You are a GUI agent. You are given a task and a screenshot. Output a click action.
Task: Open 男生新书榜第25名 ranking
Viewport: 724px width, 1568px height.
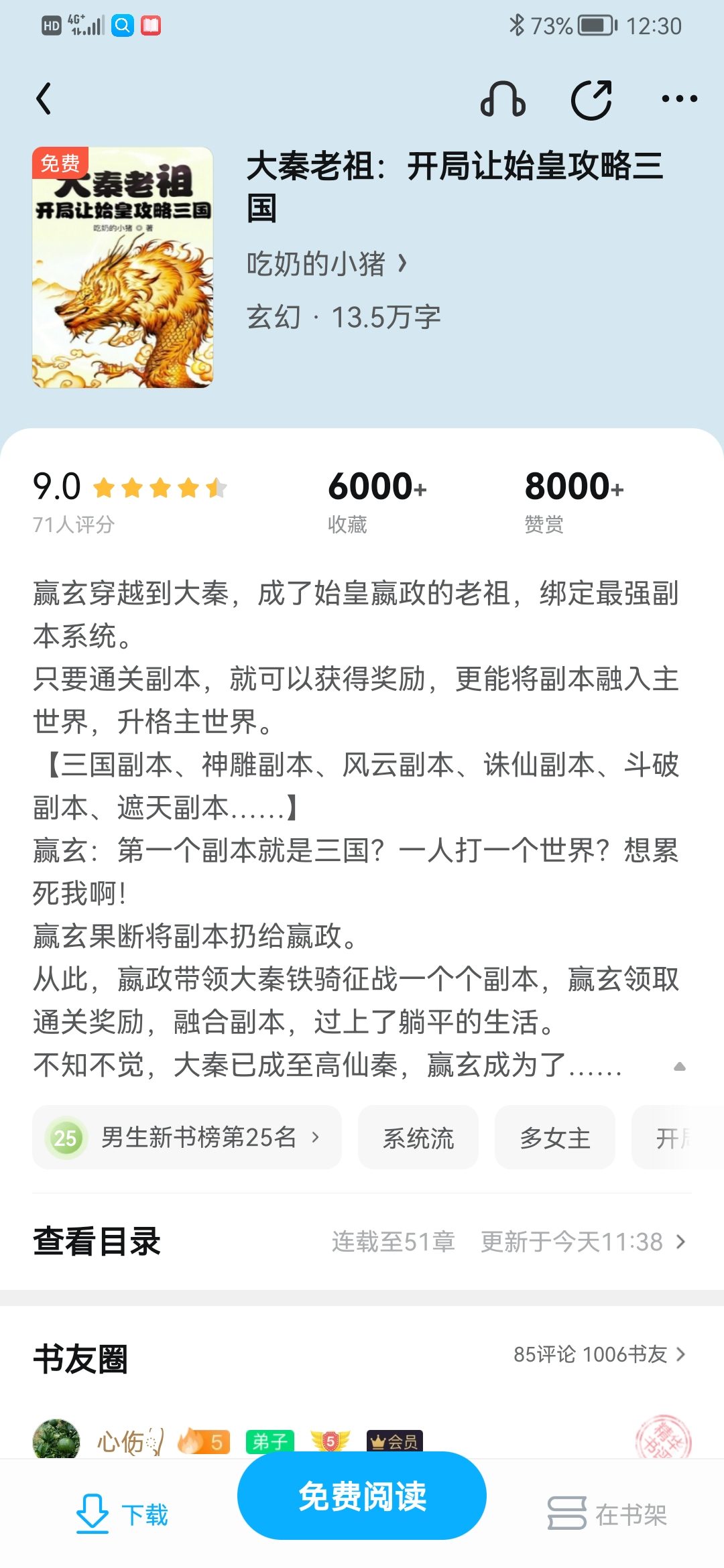click(187, 1137)
